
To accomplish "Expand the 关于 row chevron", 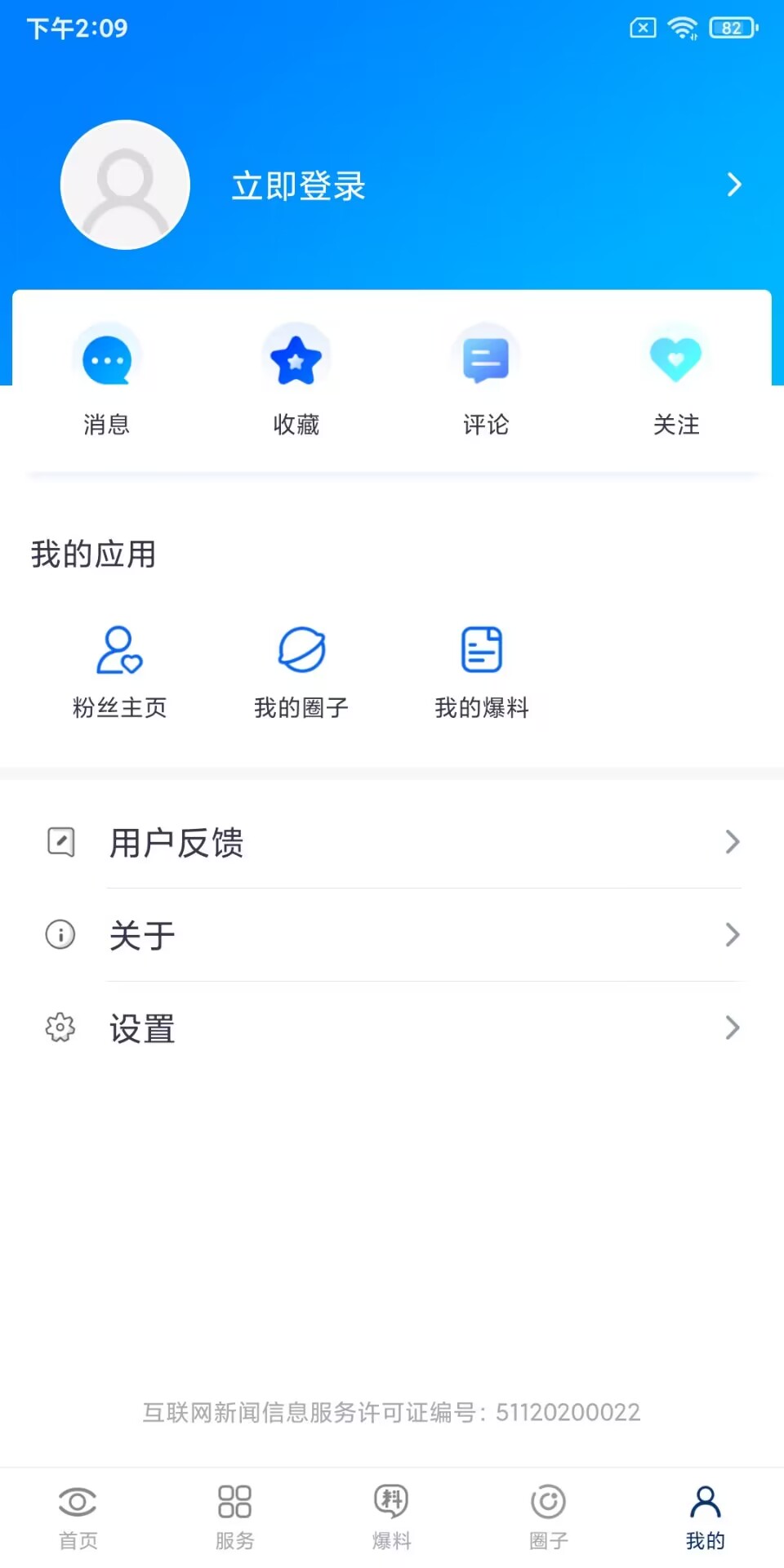I will 732,935.
